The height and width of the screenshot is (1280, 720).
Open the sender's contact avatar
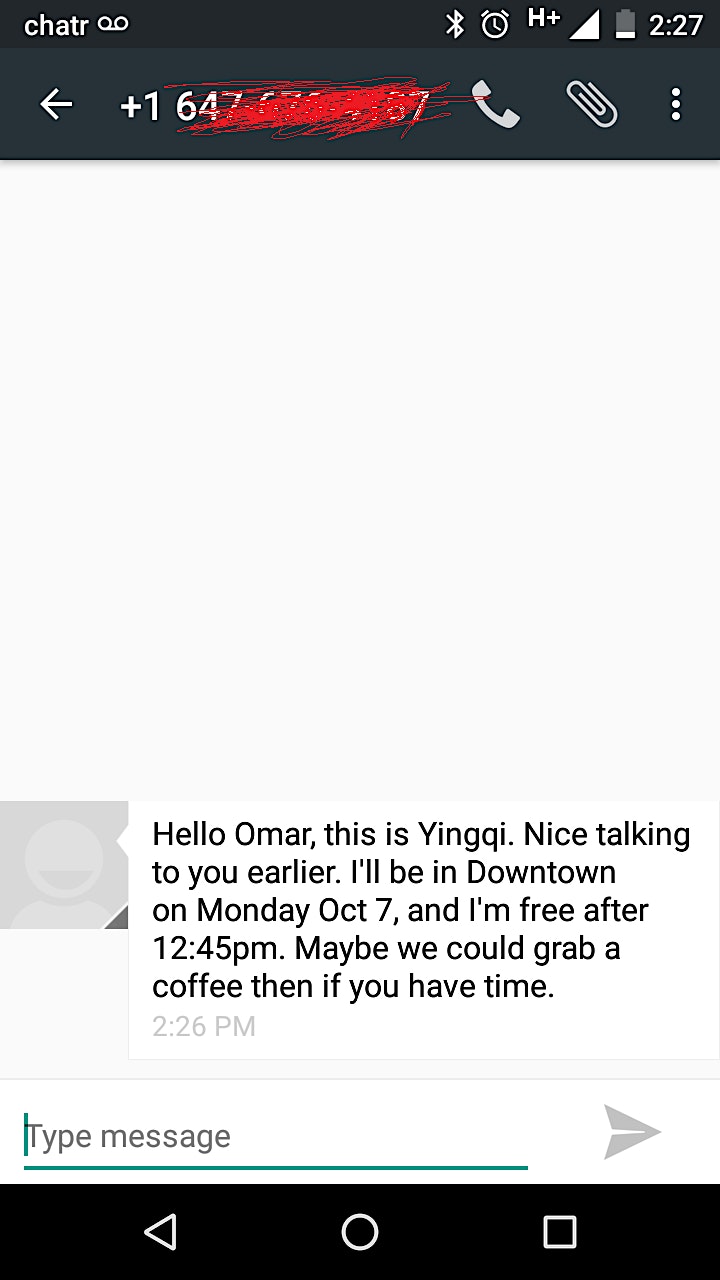[64, 865]
